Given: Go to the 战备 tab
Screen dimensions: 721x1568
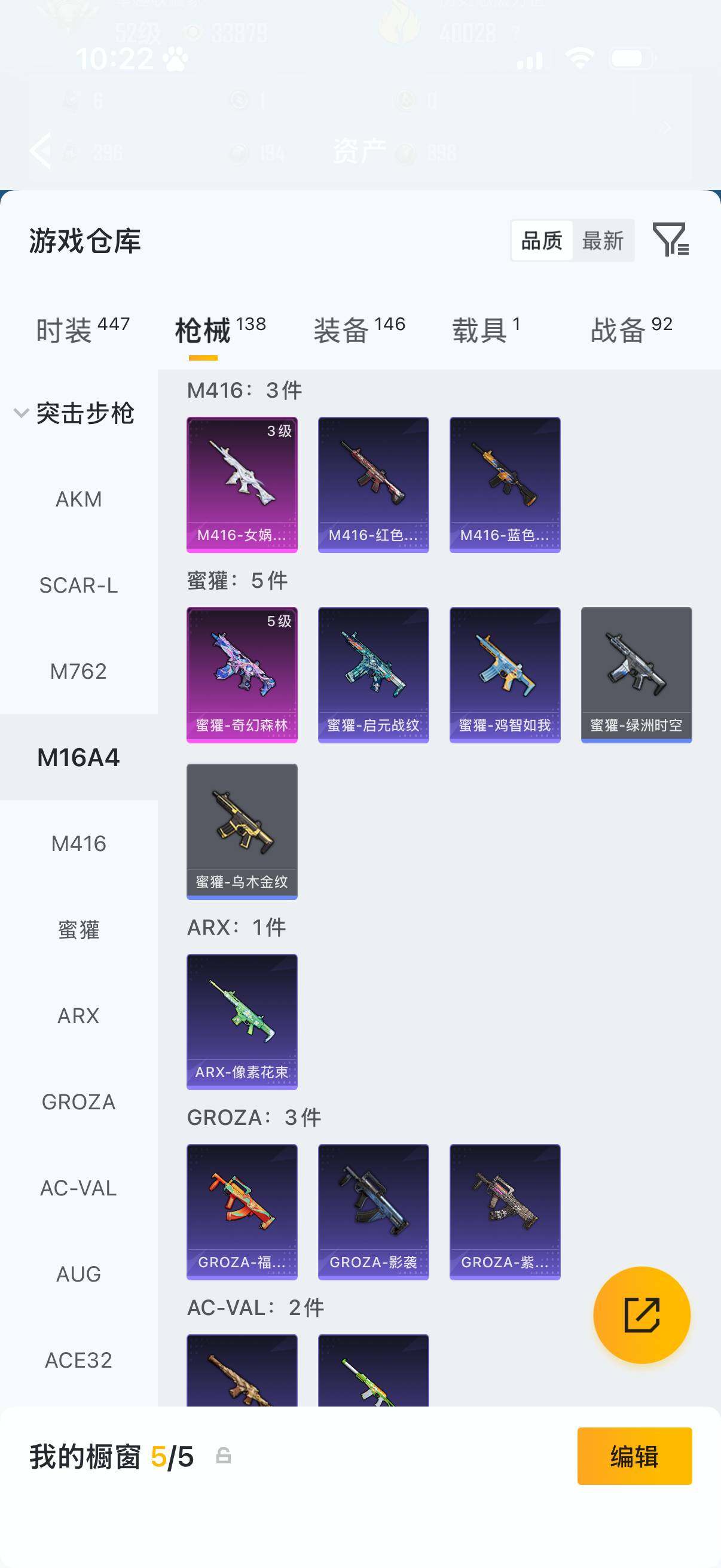Looking at the screenshot, I should pos(631,330).
